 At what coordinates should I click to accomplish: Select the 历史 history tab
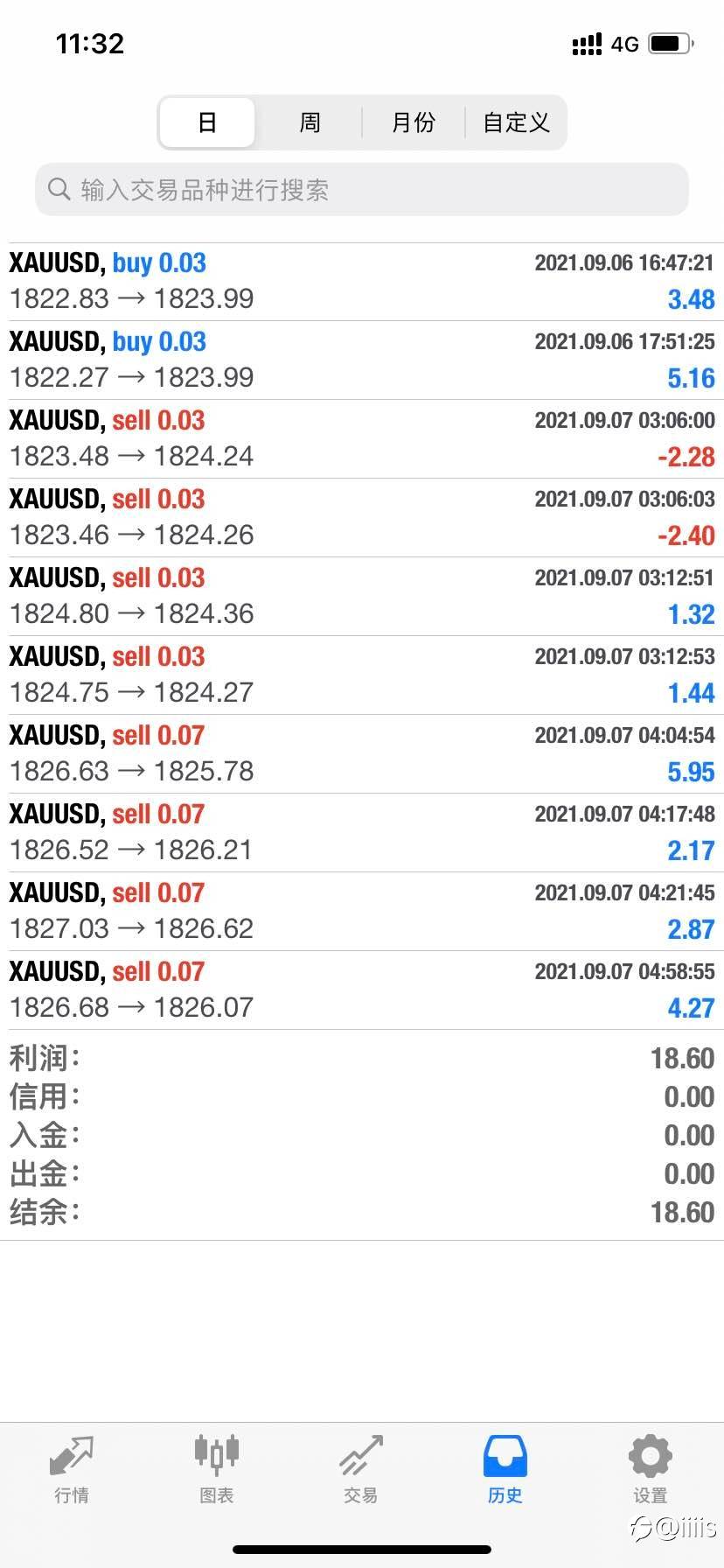505,1469
